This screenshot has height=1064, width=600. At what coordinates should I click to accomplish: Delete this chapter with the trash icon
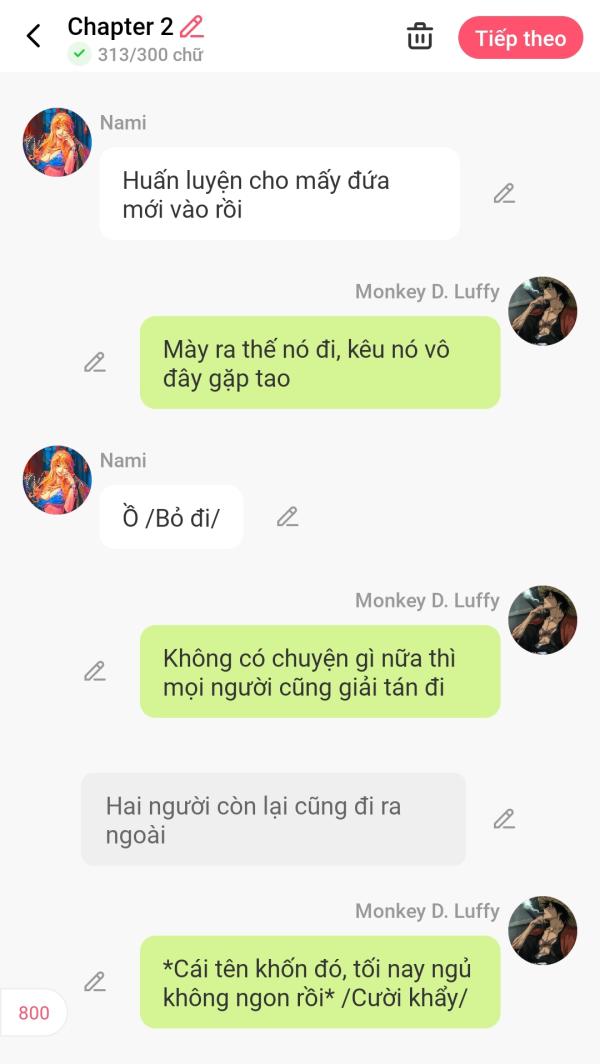point(419,36)
